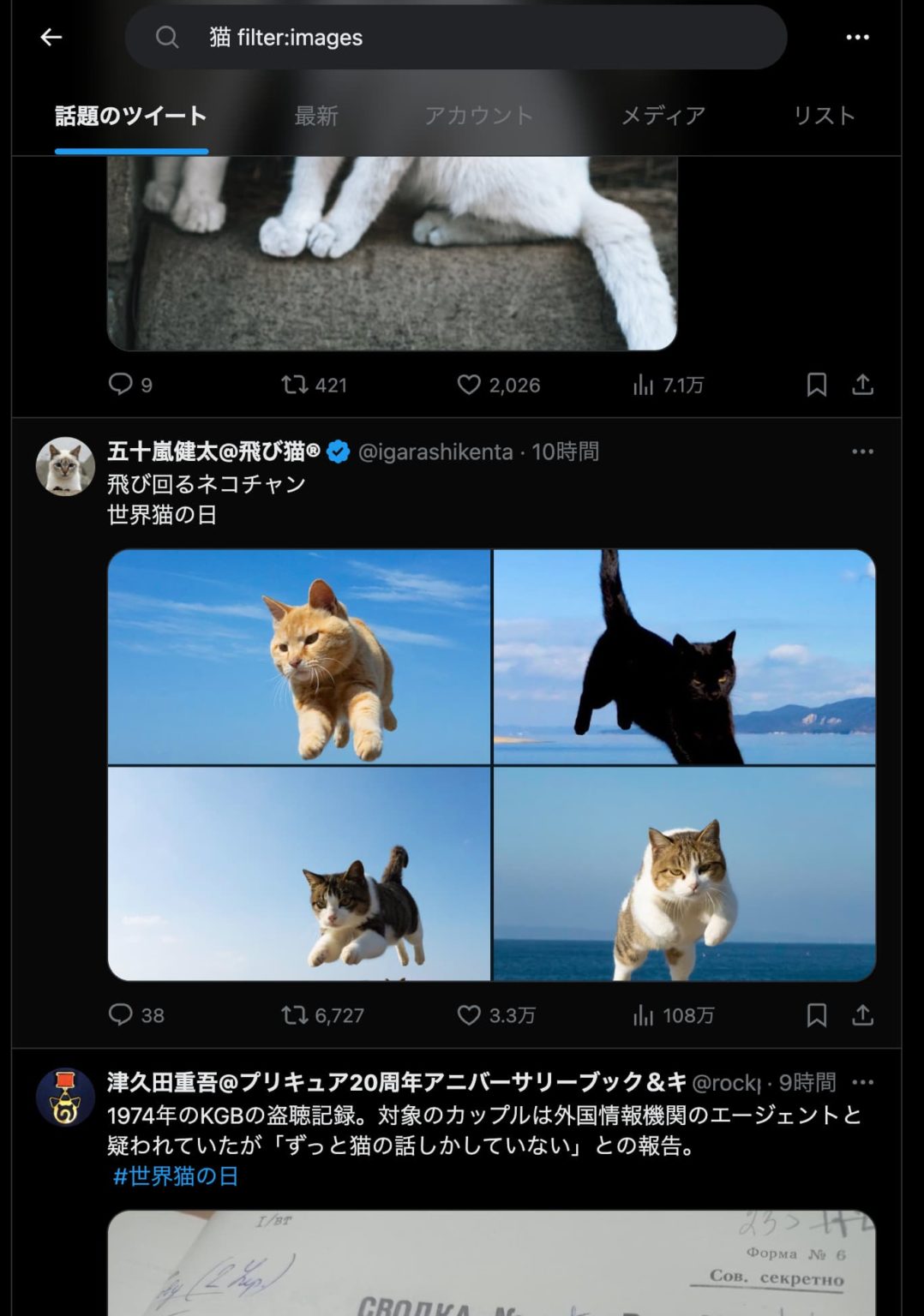Like the flying cats tweet
This screenshot has width=924, height=1316.
469,1015
